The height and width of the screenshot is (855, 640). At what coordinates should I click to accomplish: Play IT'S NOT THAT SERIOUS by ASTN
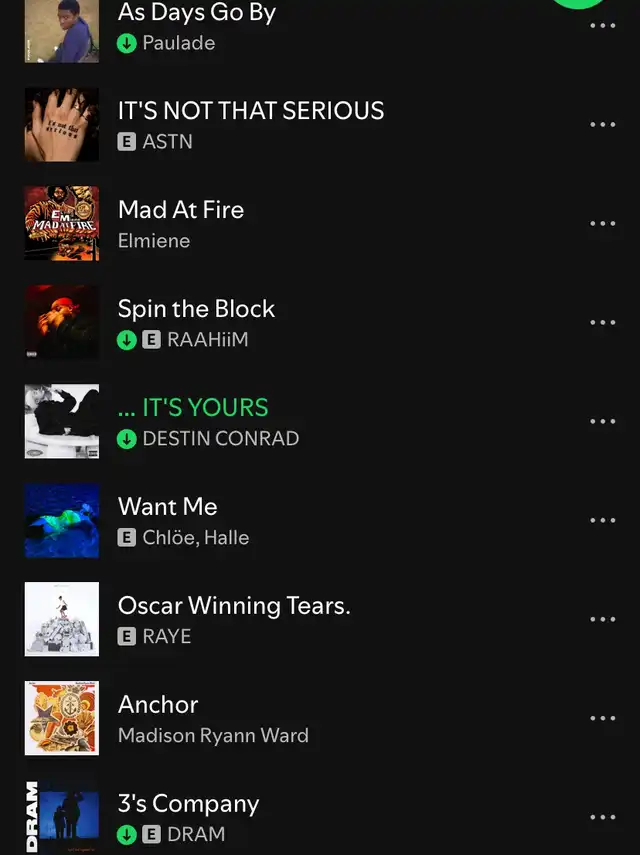pyautogui.click(x=250, y=111)
